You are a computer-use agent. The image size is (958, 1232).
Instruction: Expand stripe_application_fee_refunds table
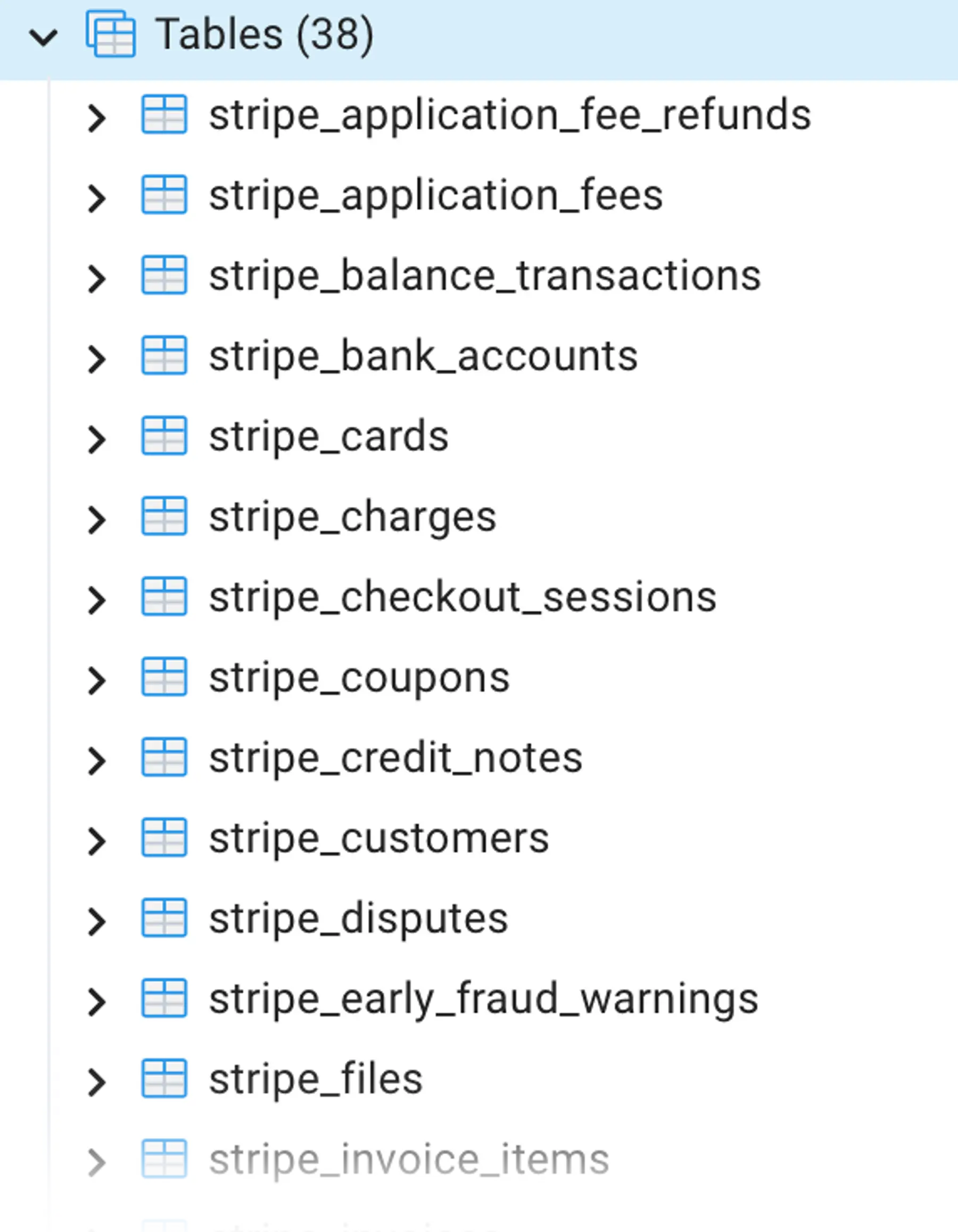tap(96, 118)
